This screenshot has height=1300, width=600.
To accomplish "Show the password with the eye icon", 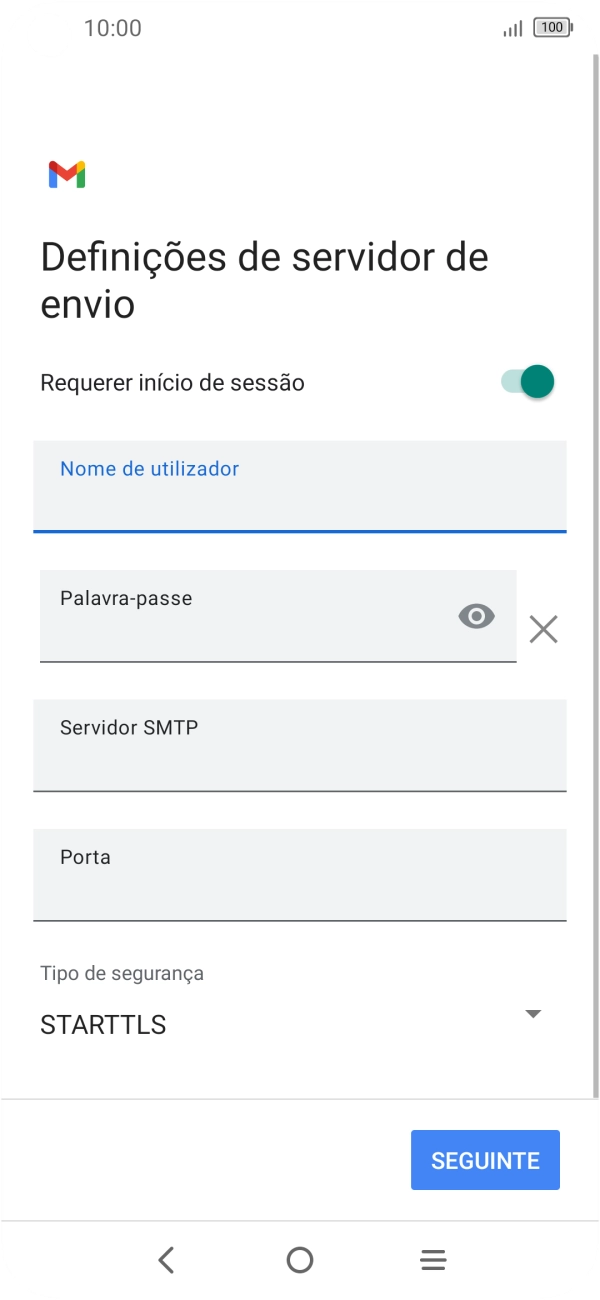I will point(477,617).
